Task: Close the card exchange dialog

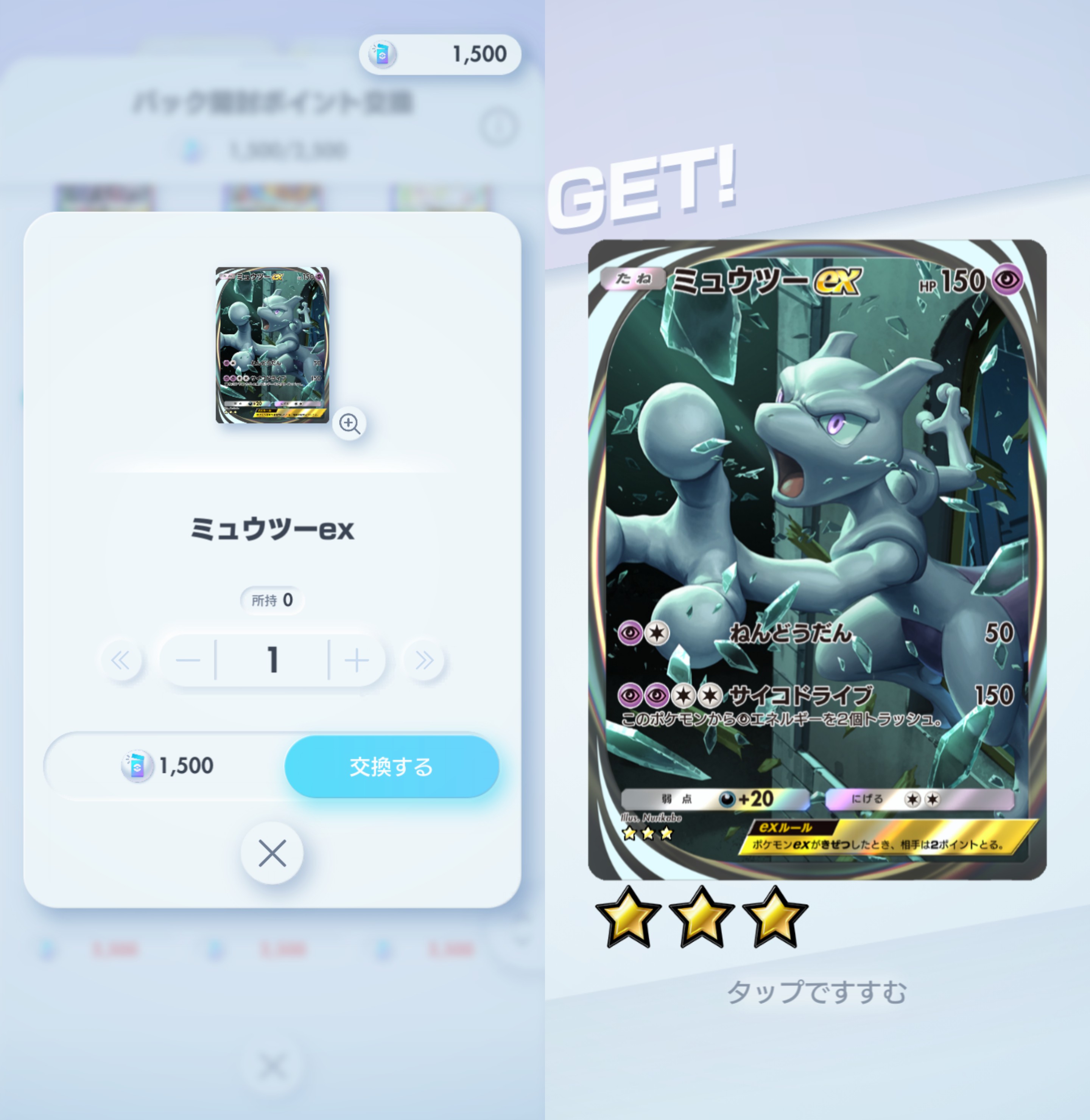Action: point(272,853)
